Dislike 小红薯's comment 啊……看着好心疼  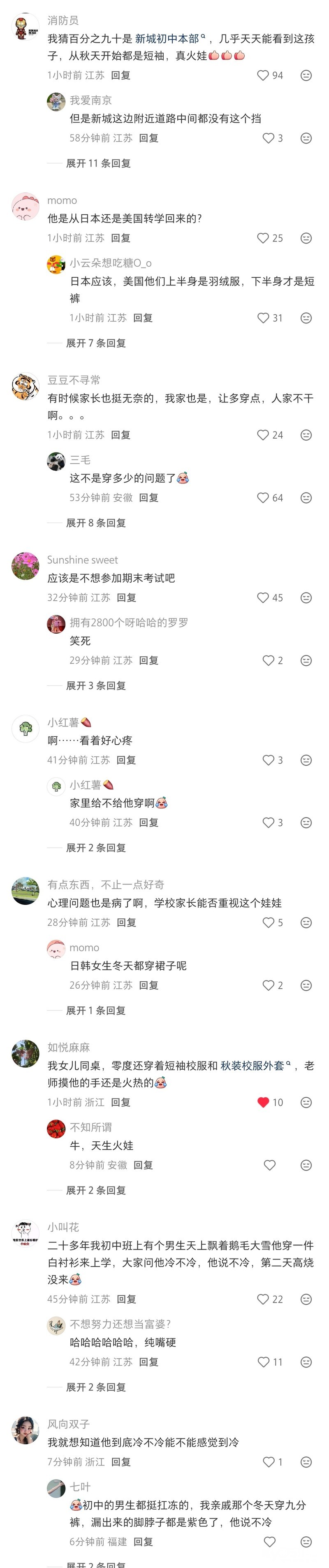[306, 760]
